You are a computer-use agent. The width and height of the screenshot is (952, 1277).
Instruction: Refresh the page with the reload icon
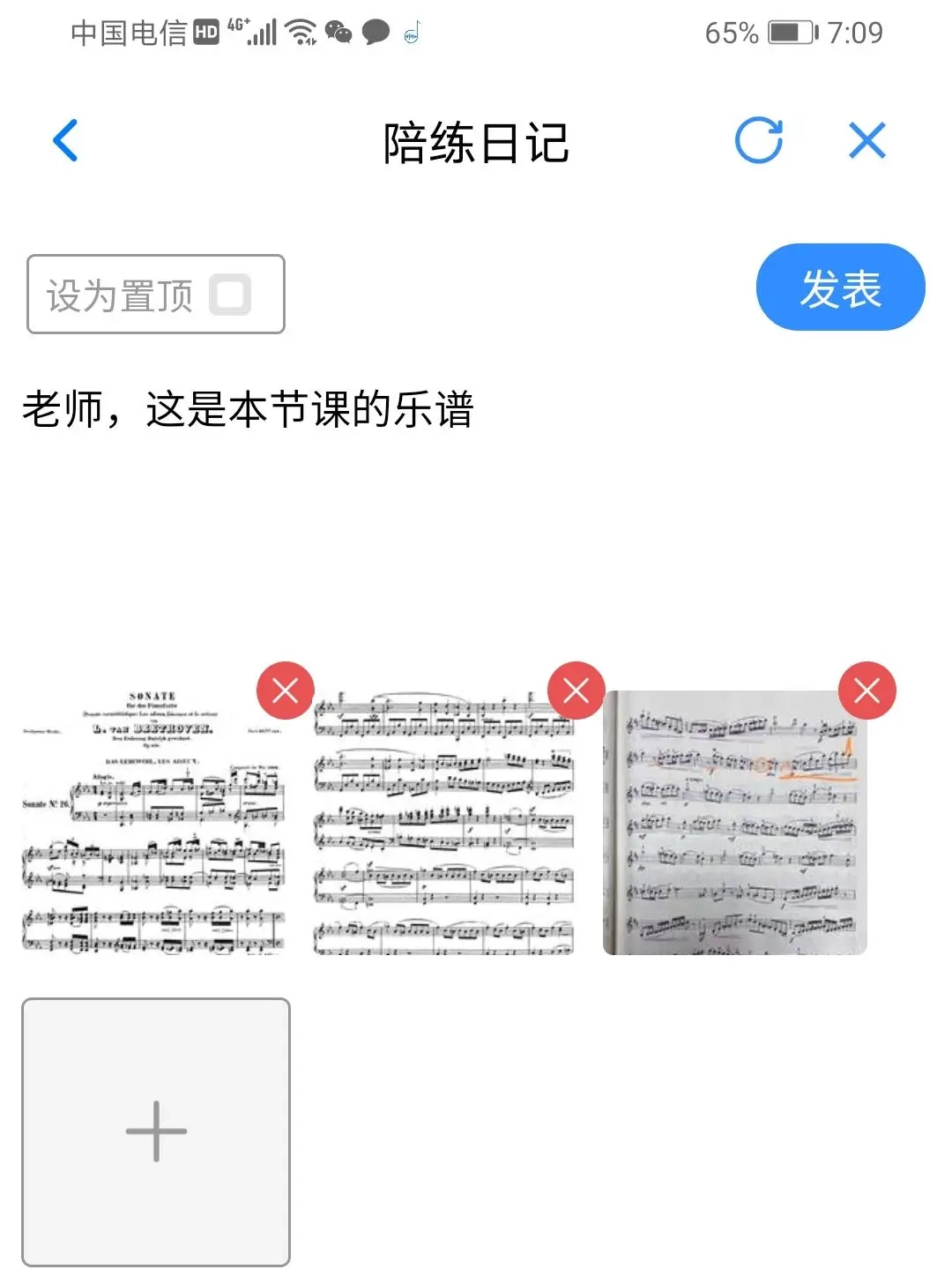click(759, 141)
